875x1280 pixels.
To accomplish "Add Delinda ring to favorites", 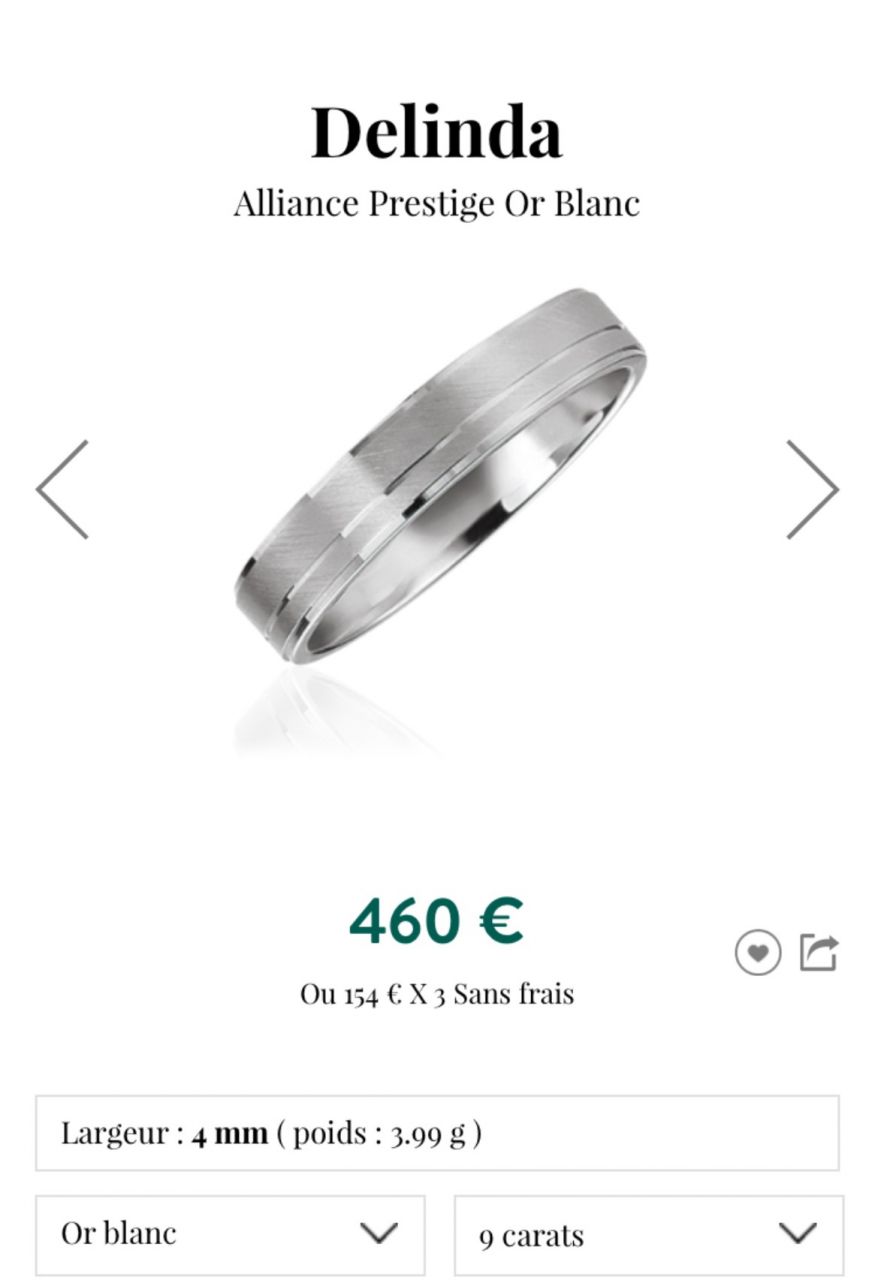I will [757, 952].
